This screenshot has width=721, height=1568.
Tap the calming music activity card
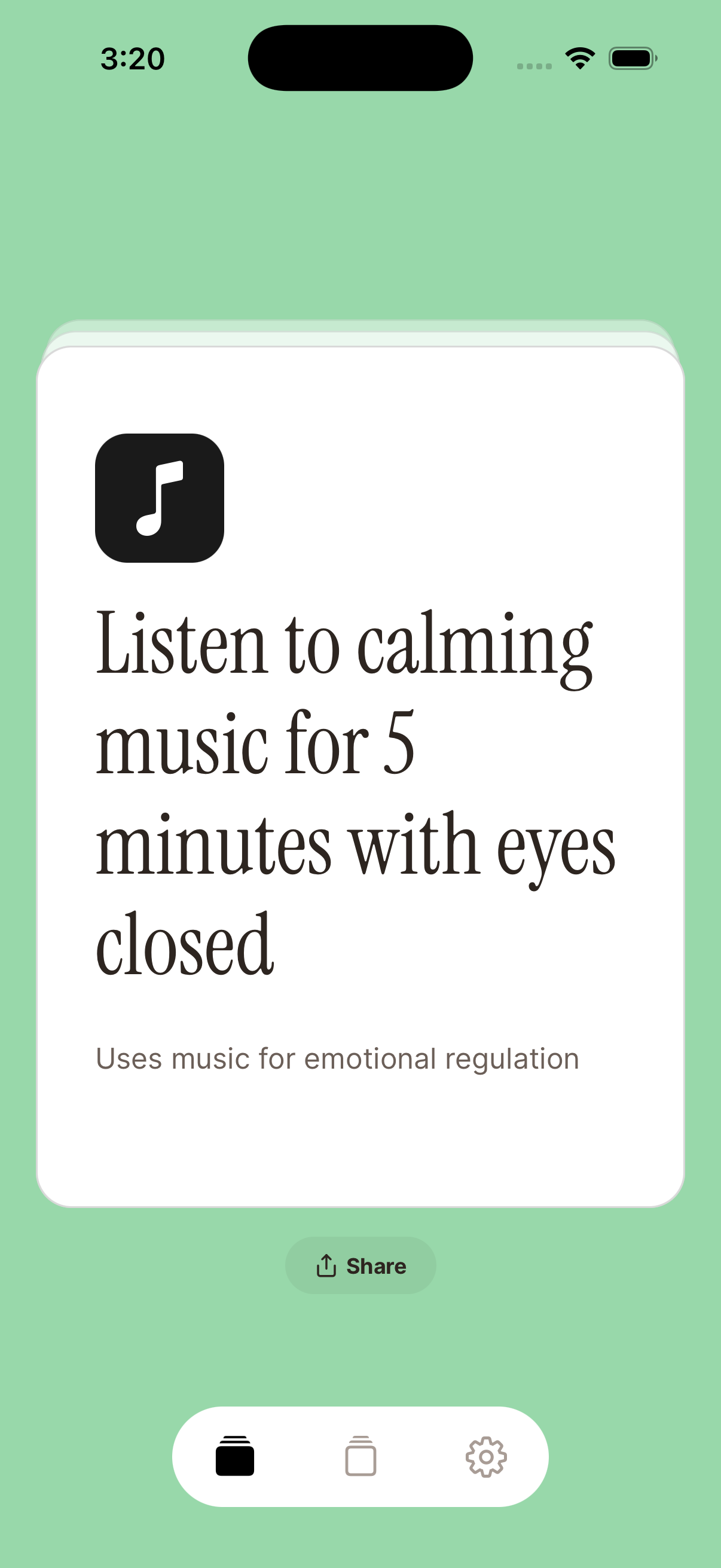pyautogui.click(x=360, y=776)
